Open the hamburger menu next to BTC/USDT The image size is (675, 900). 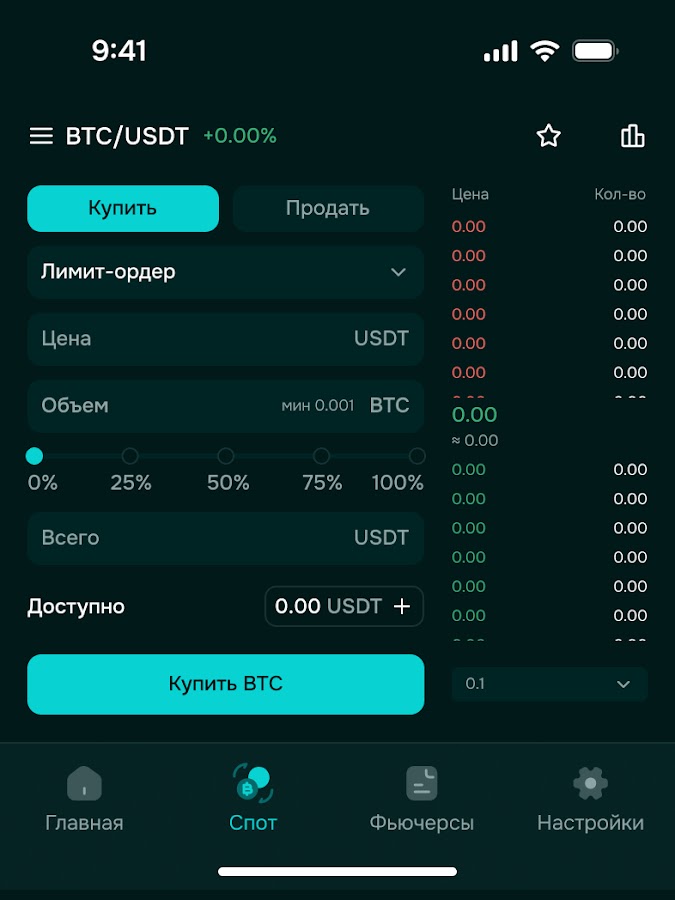[x=41, y=136]
